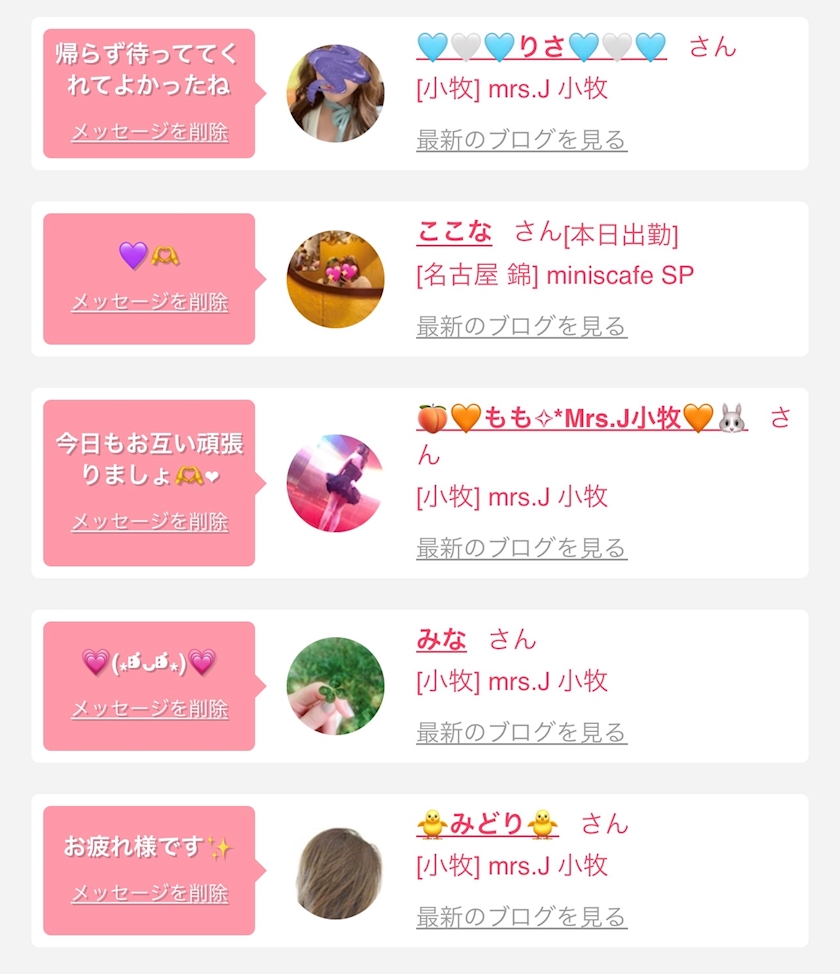View りさ's latest blog

tap(521, 140)
